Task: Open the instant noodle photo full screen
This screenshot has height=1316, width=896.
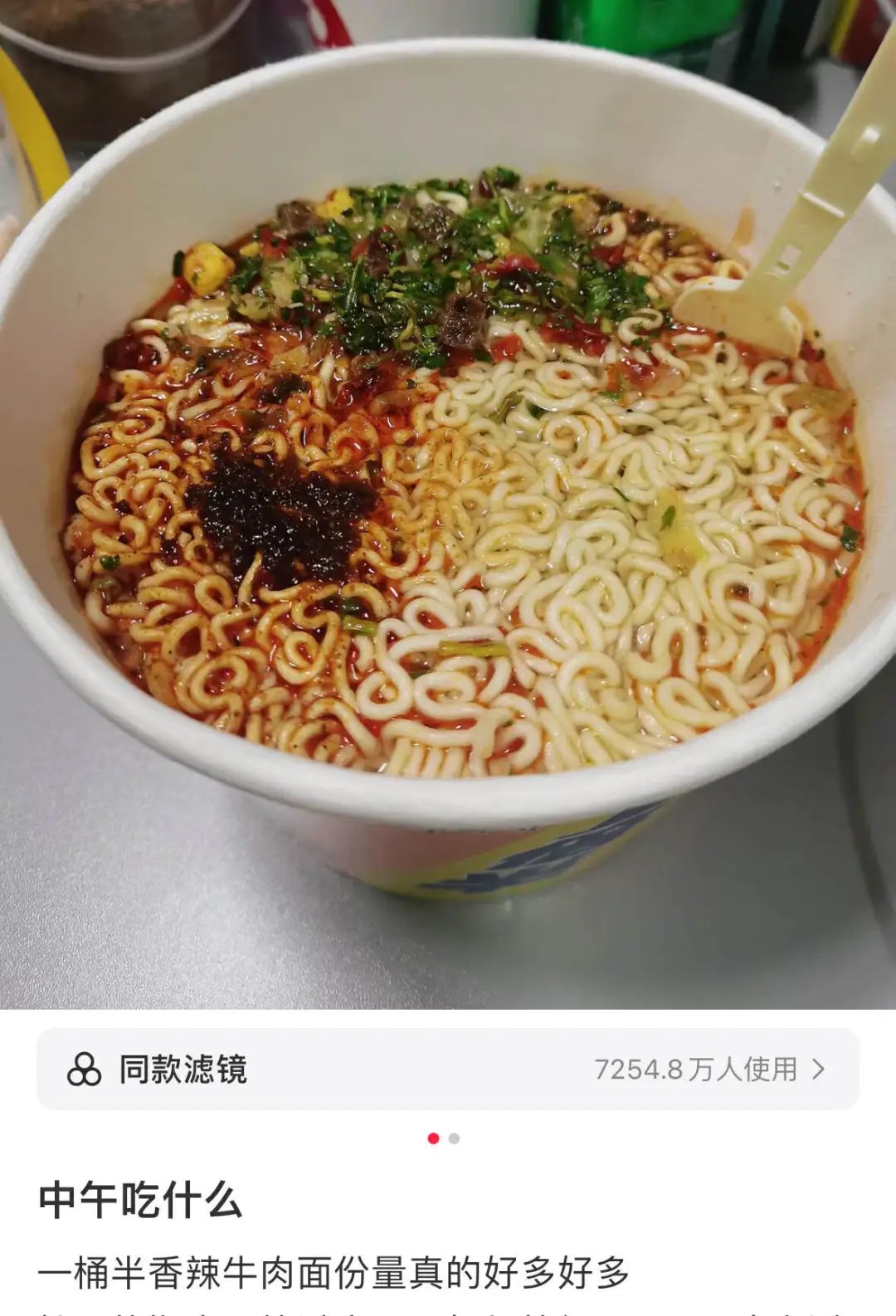Action: [x=448, y=498]
